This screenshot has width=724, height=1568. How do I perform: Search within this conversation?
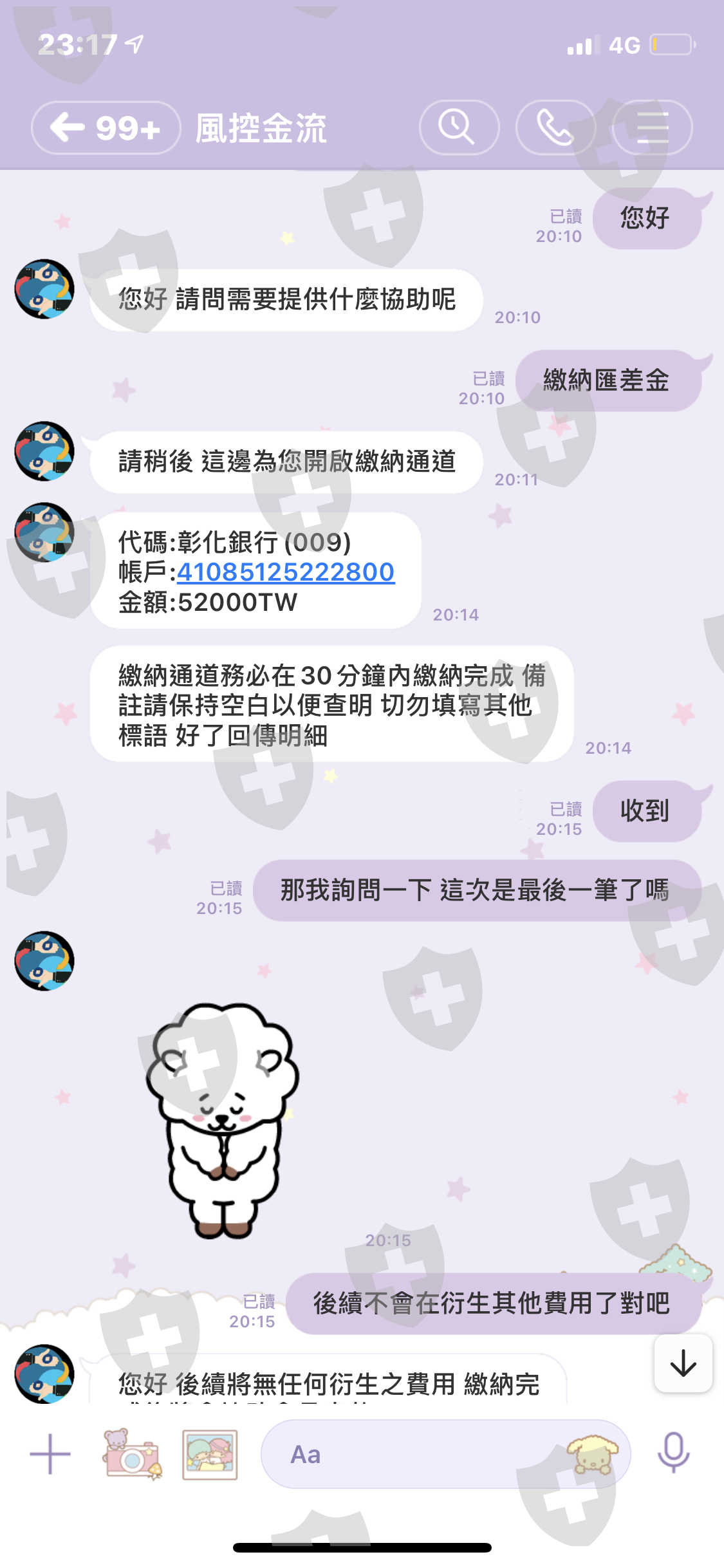(459, 127)
